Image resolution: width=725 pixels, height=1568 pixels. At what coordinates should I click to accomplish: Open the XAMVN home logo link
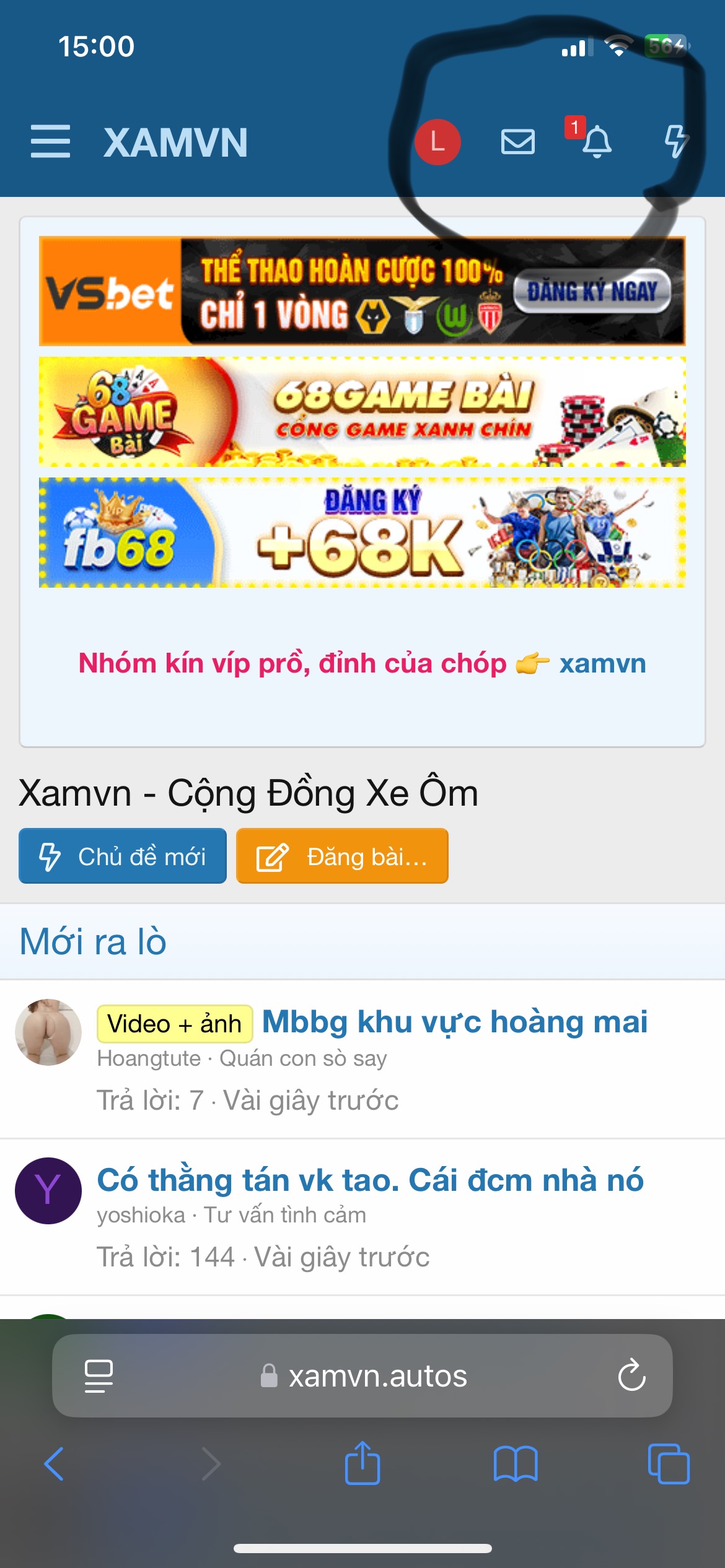pyautogui.click(x=175, y=142)
